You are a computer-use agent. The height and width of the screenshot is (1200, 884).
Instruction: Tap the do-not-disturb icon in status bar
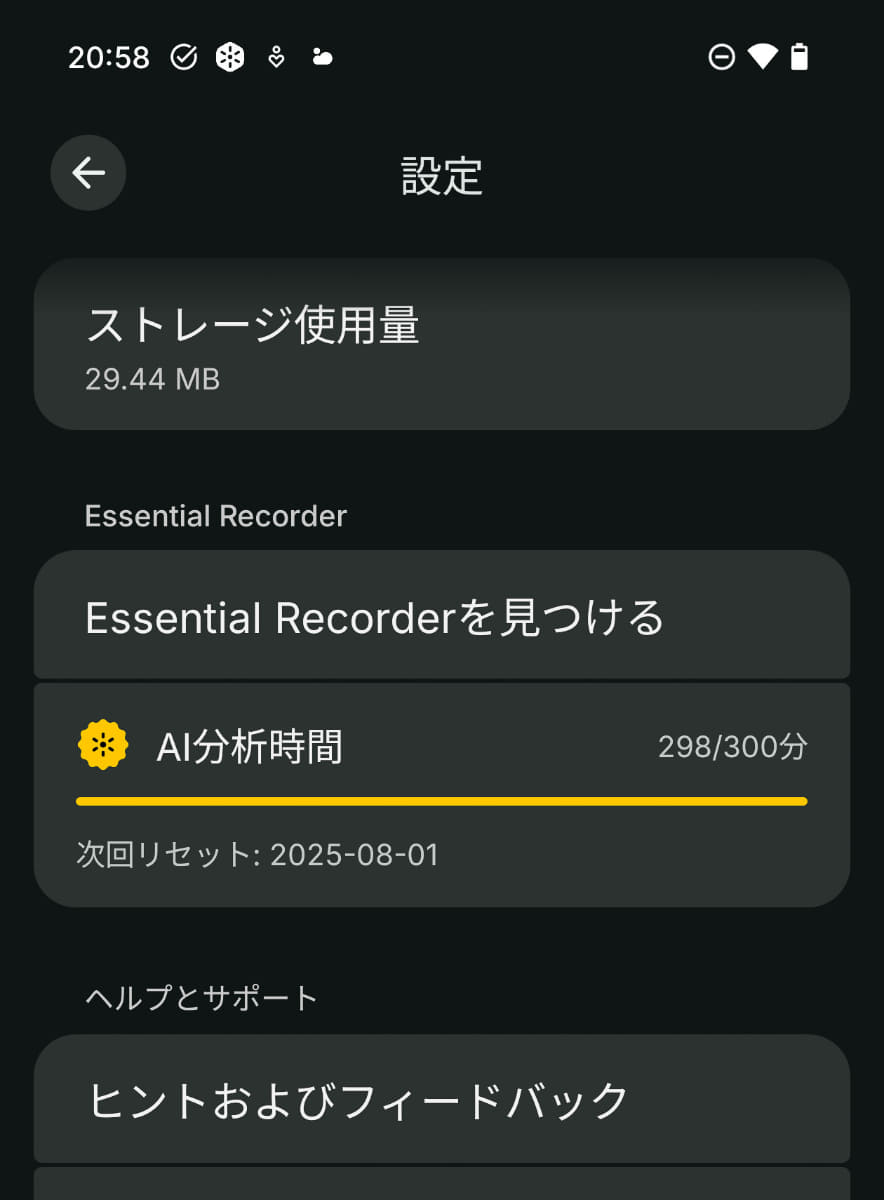(x=722, y=57)
